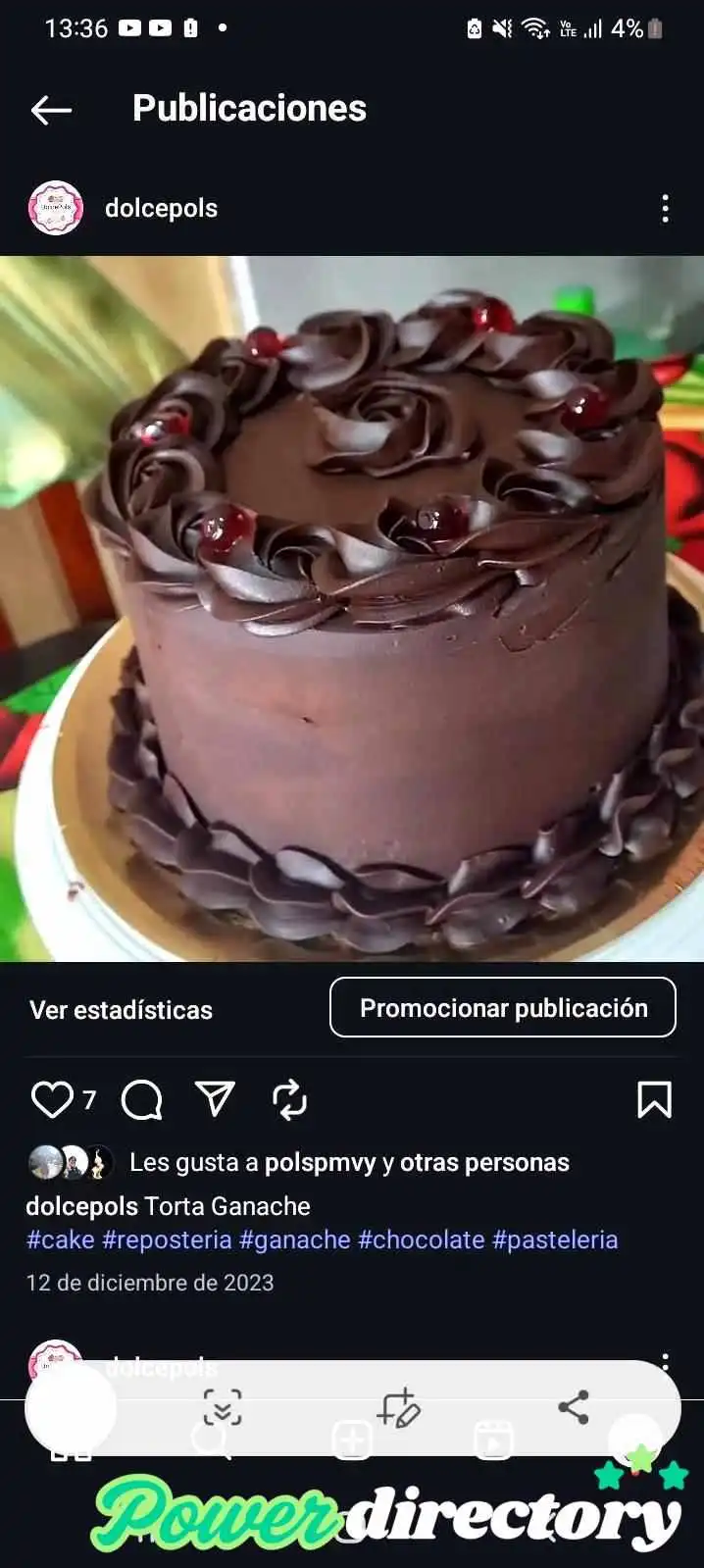The height and width of the screenshot is (1568, 704).
Task: Open polspmvy's profile from the likes line
Action: click(321, 1163)
